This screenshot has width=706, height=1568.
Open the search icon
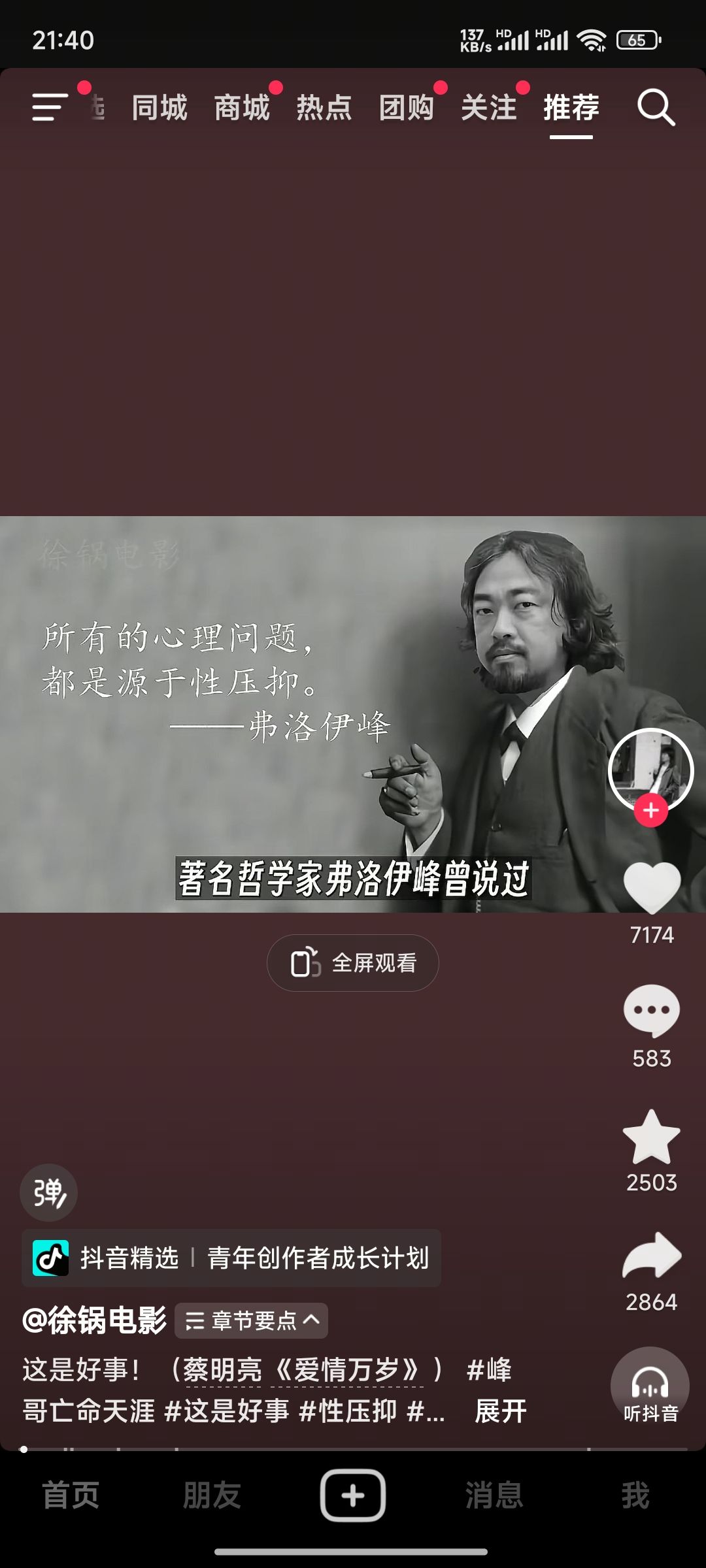click(656, 108)
